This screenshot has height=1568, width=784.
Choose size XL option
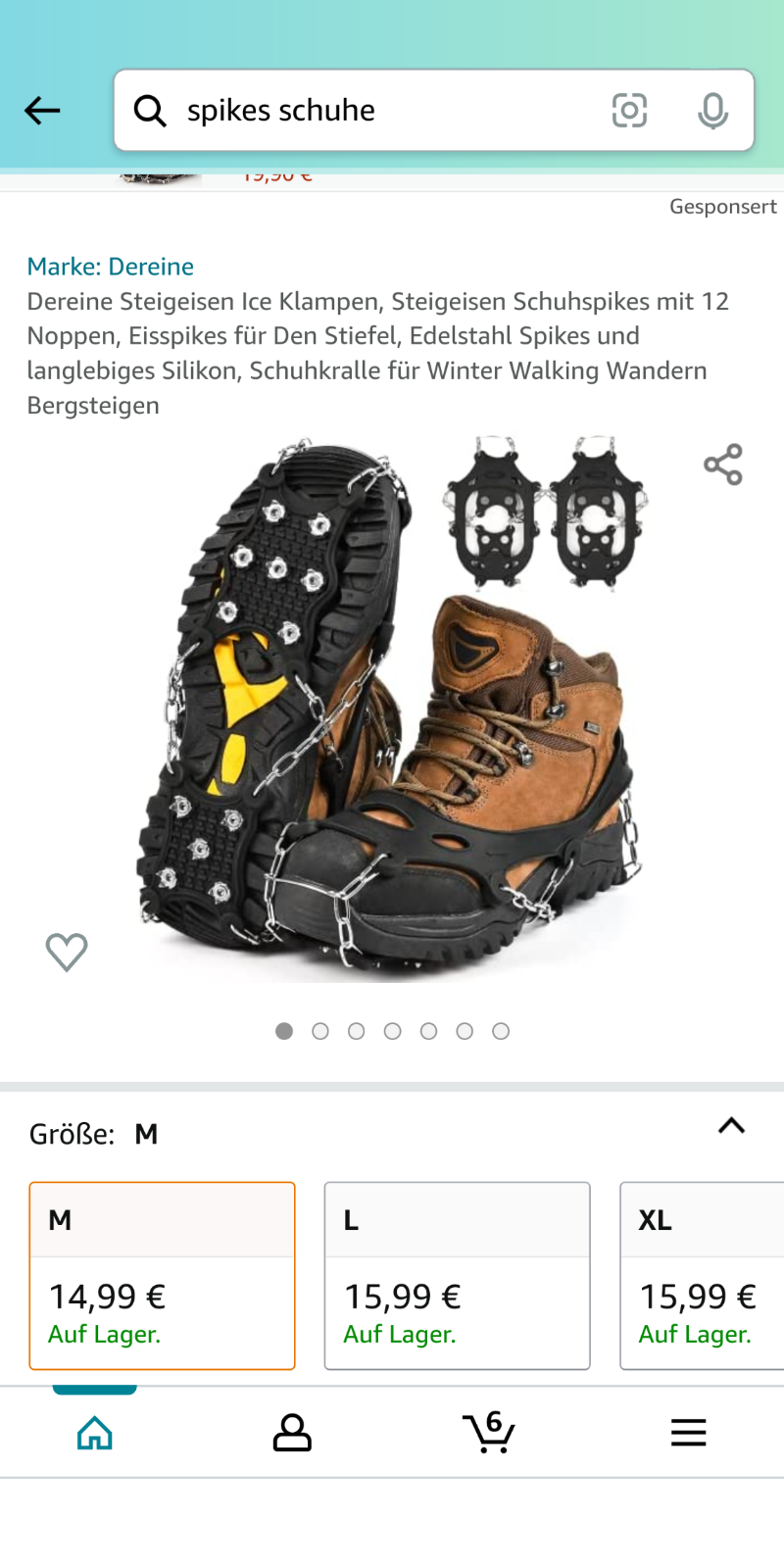702,1275
